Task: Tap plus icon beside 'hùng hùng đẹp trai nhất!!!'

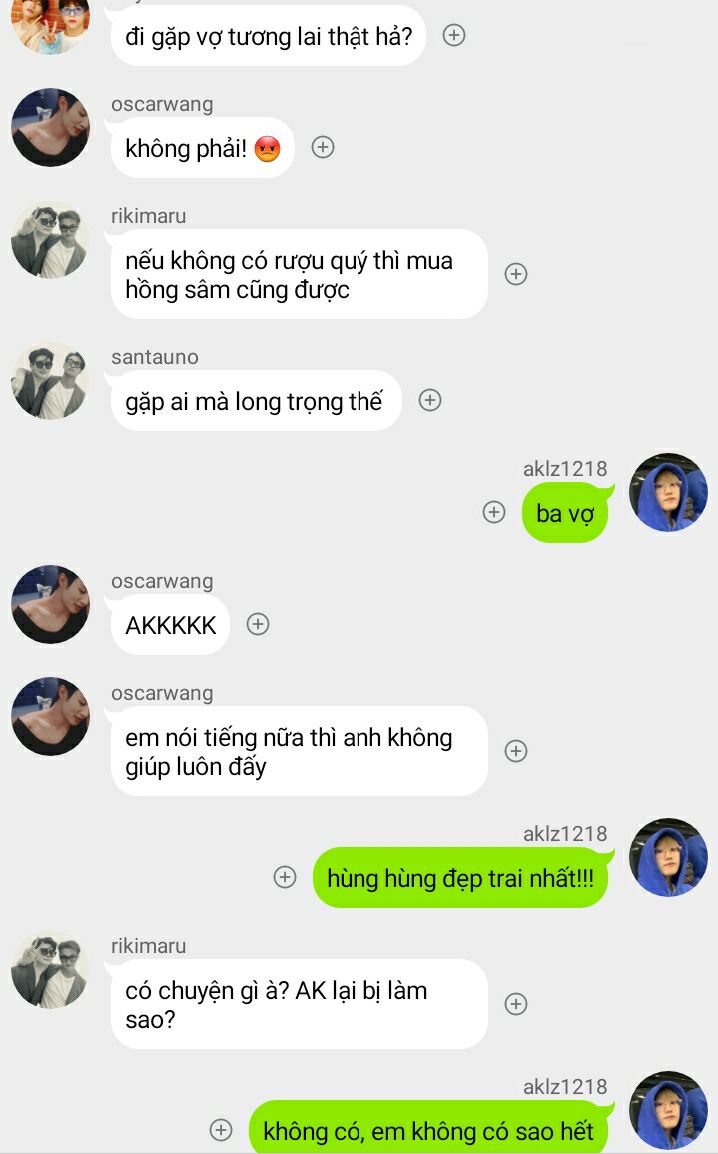Action: [285, 877]
